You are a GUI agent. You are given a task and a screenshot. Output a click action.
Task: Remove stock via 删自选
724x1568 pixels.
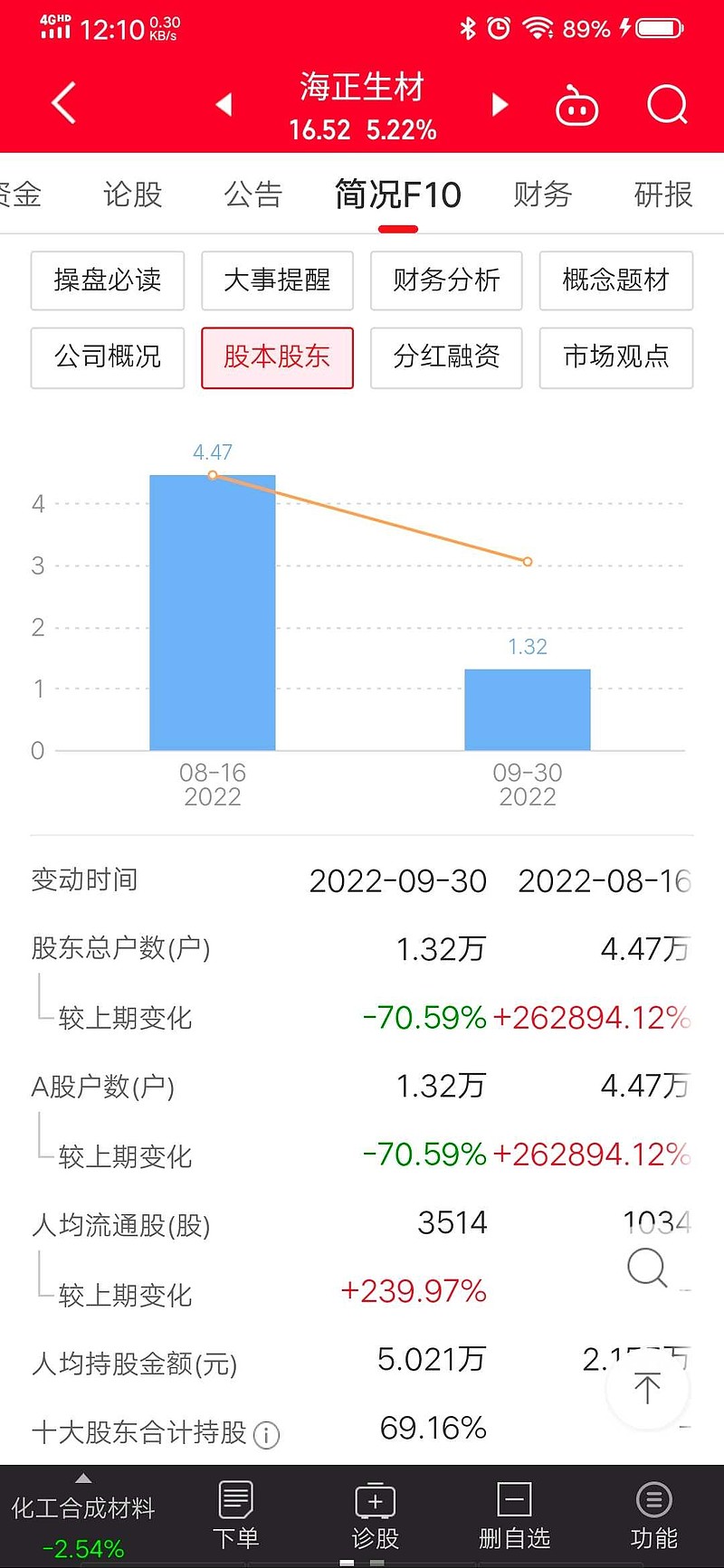point(514,1516)
